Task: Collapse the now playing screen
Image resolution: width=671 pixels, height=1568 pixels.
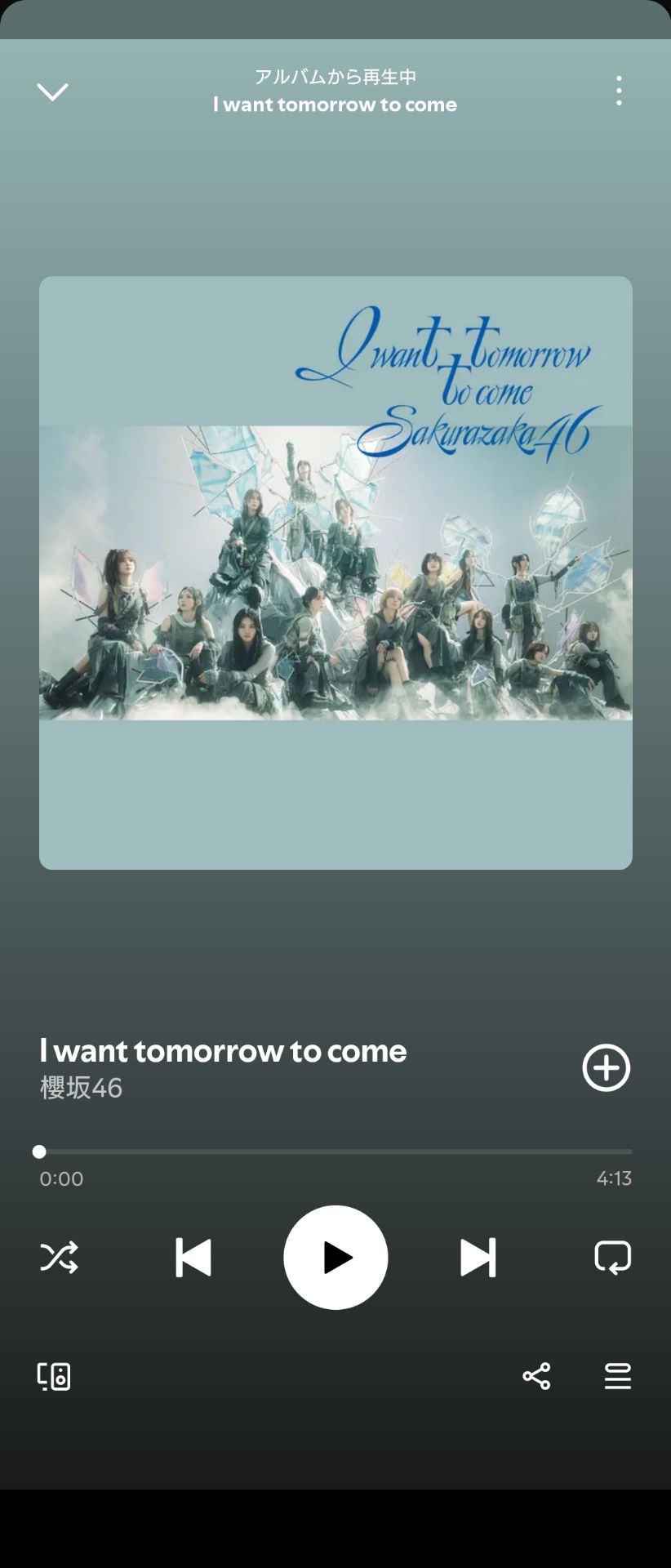Action: (x=52, y=91)
